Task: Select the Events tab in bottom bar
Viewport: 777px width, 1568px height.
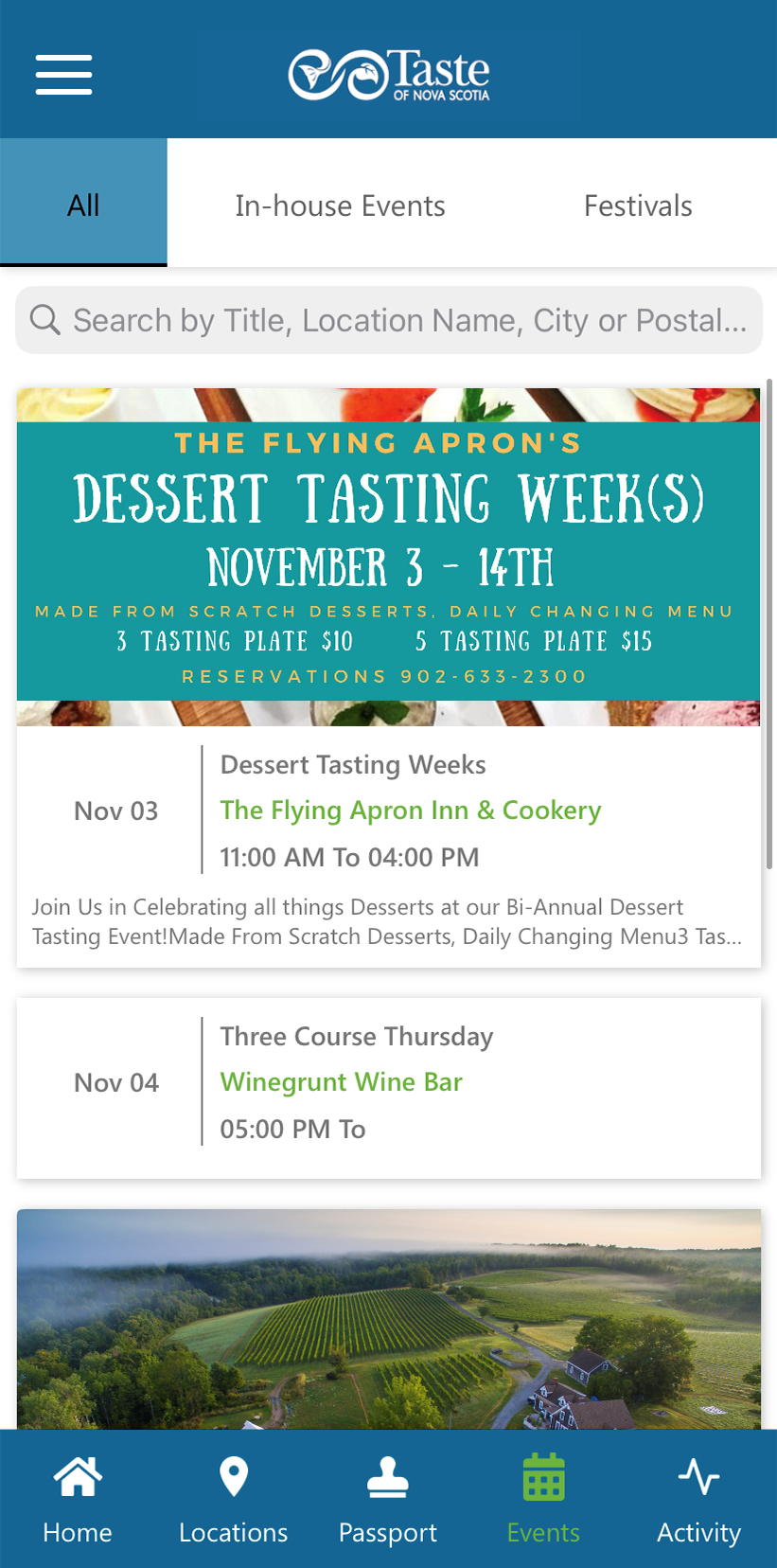Action: coord(543,1500)
